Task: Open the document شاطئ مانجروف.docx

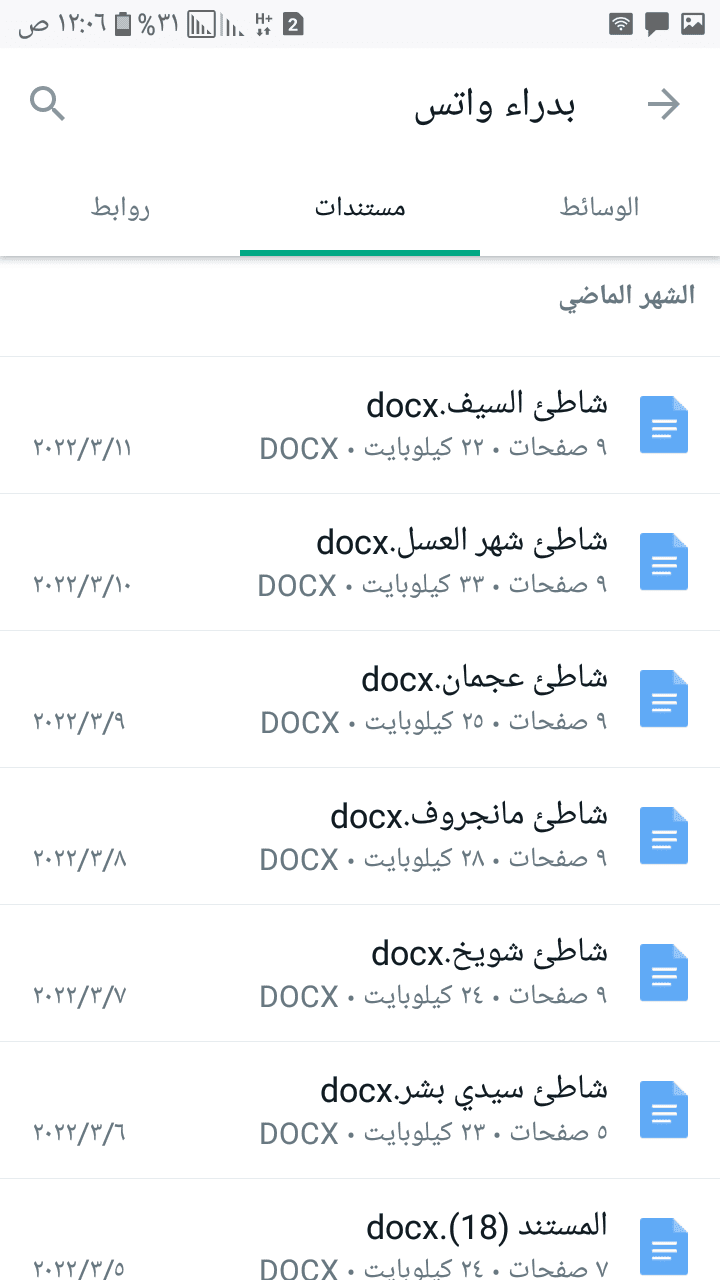Action: point(360,836)
